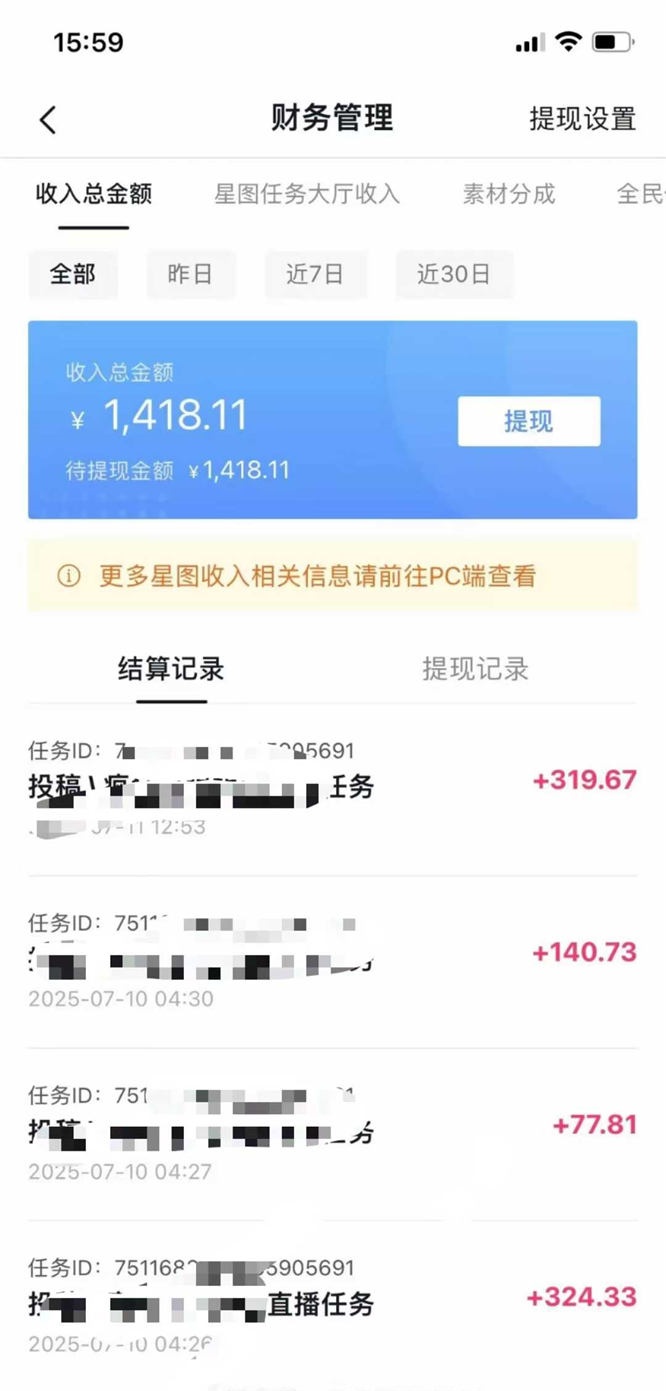This screenshot has width=666, height=1391.
Task: Go back using the back arrow
Action: [x=48, y=120]
